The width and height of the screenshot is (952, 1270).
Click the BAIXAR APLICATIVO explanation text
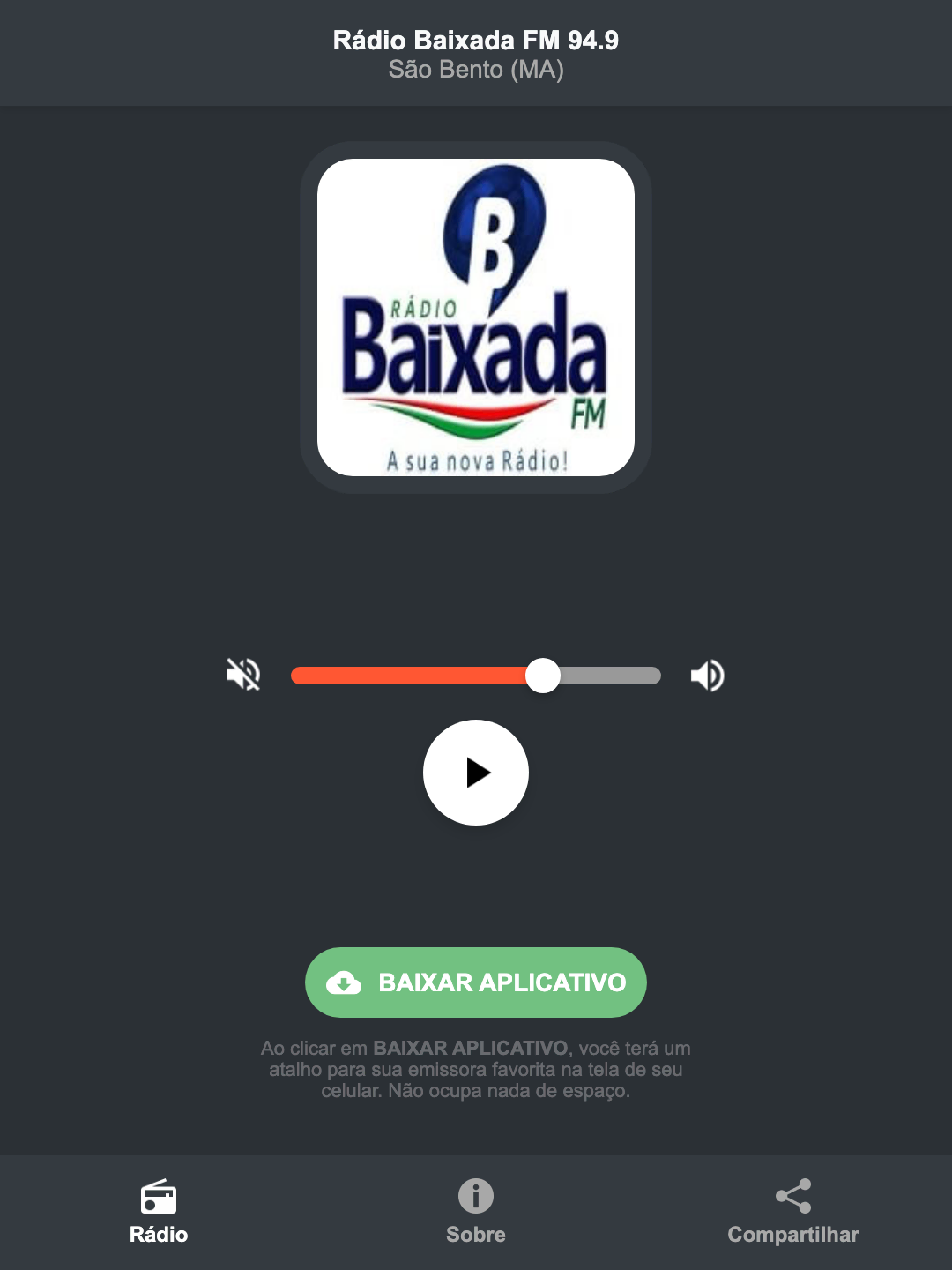(x=475, y=1071)
